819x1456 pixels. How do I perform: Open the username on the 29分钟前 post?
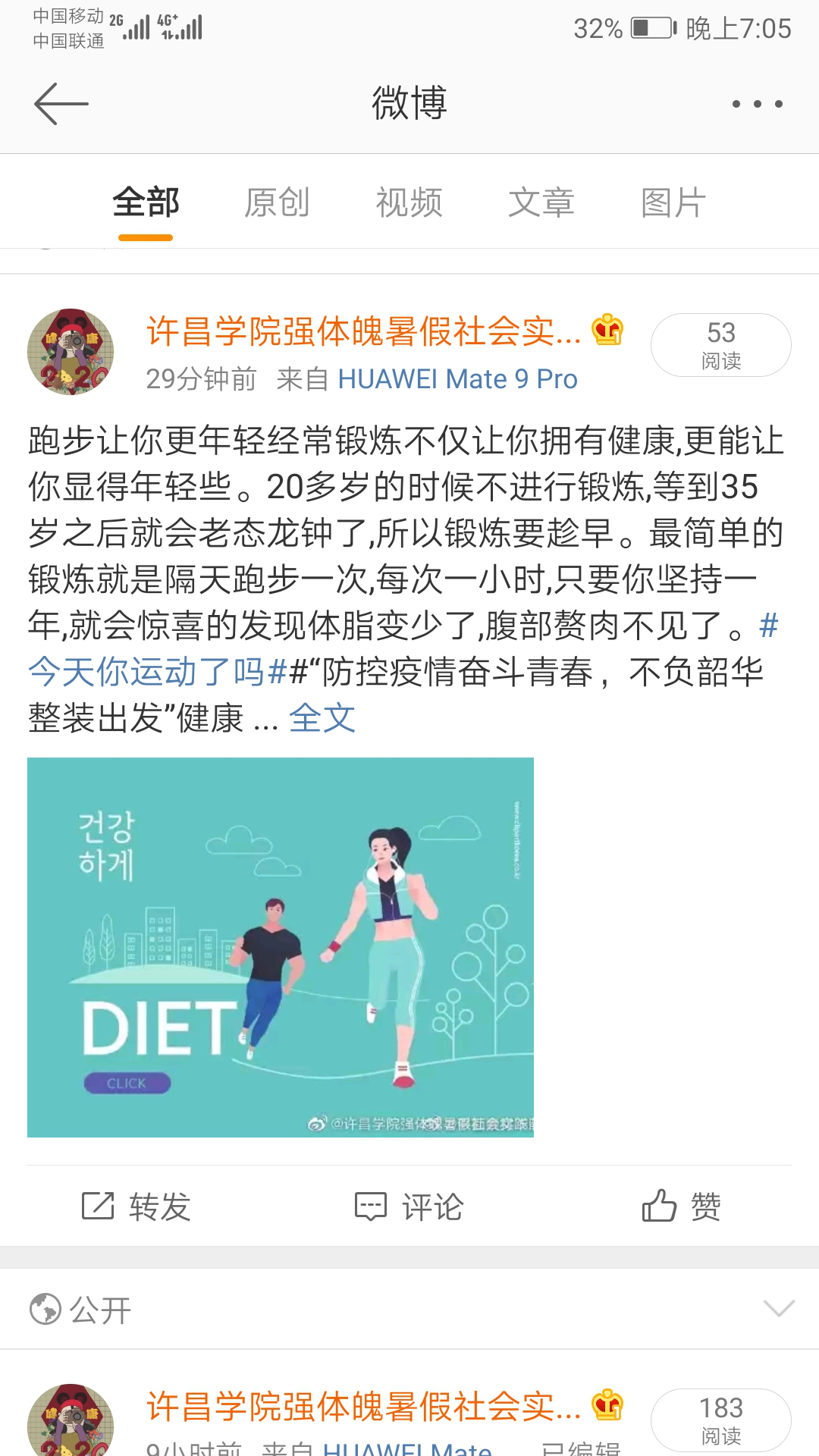364,332
